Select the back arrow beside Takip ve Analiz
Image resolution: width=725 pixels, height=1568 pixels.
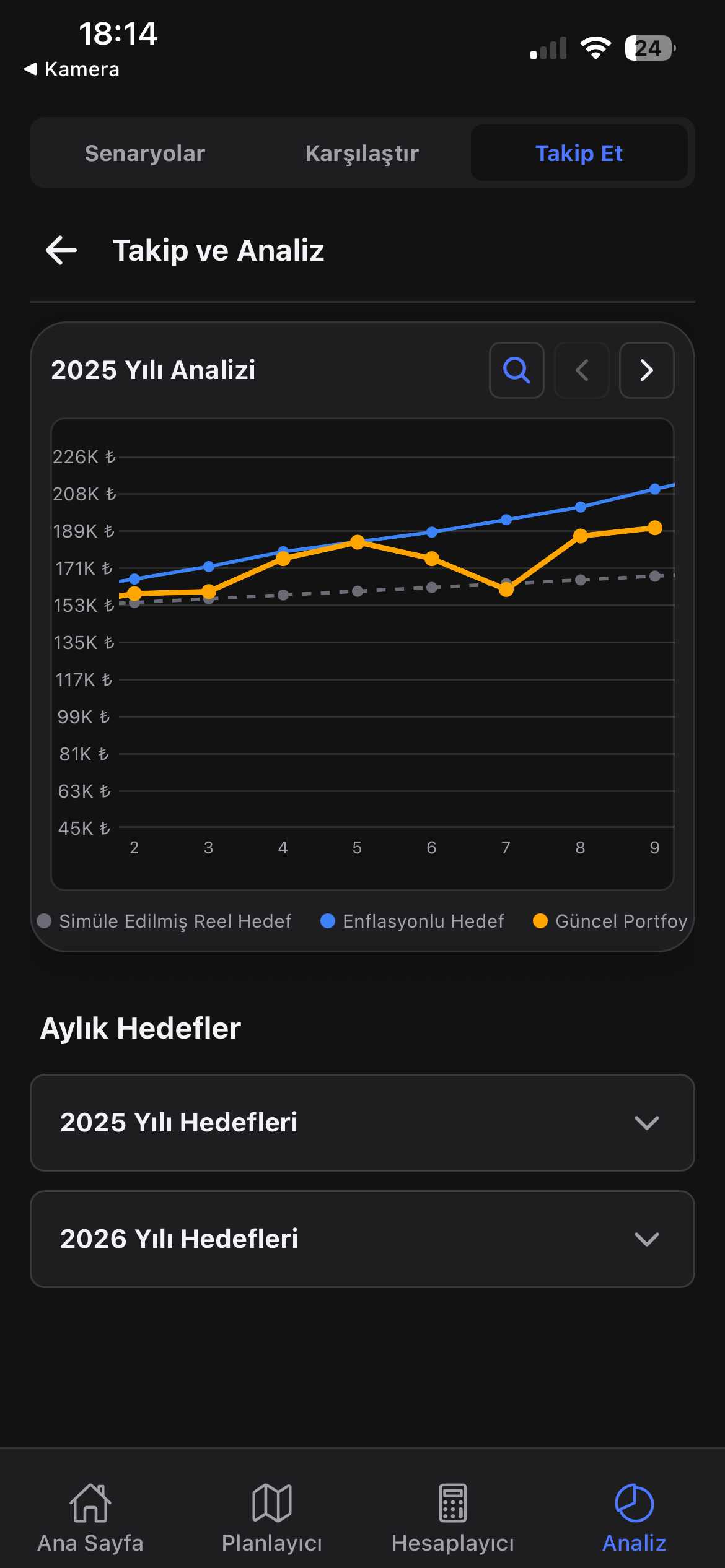tap(61, 250)
